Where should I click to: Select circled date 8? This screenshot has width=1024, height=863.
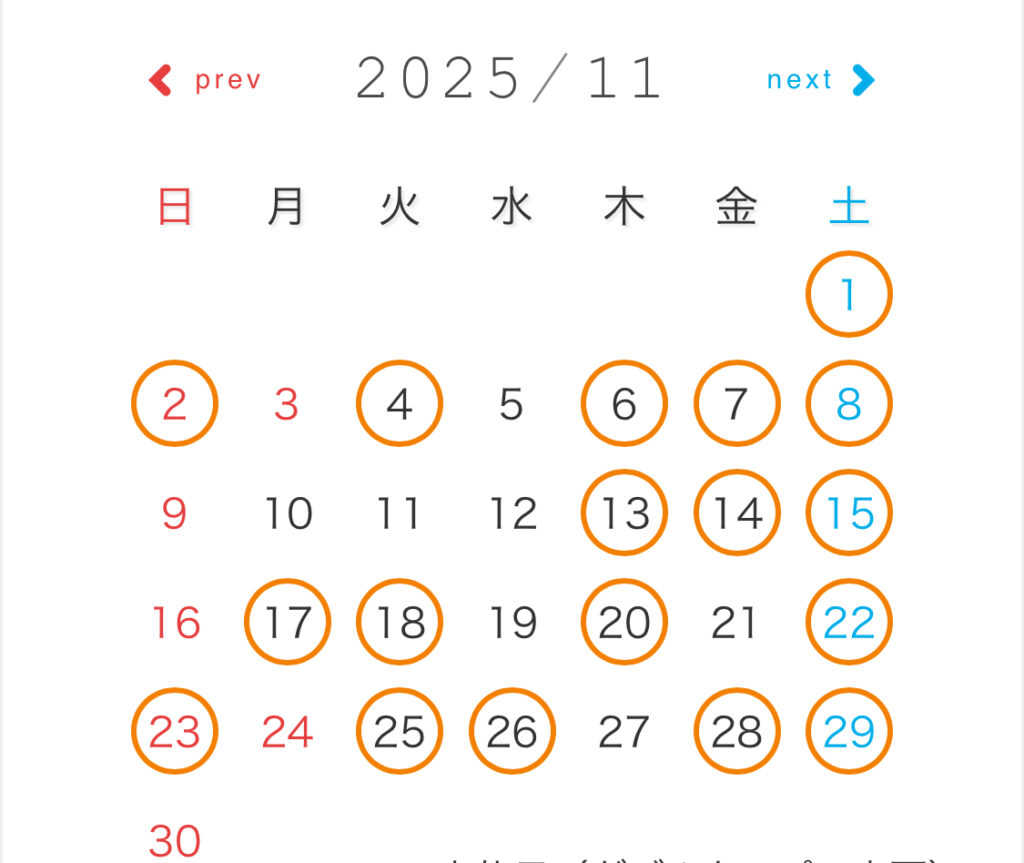(x=849, y=404)
